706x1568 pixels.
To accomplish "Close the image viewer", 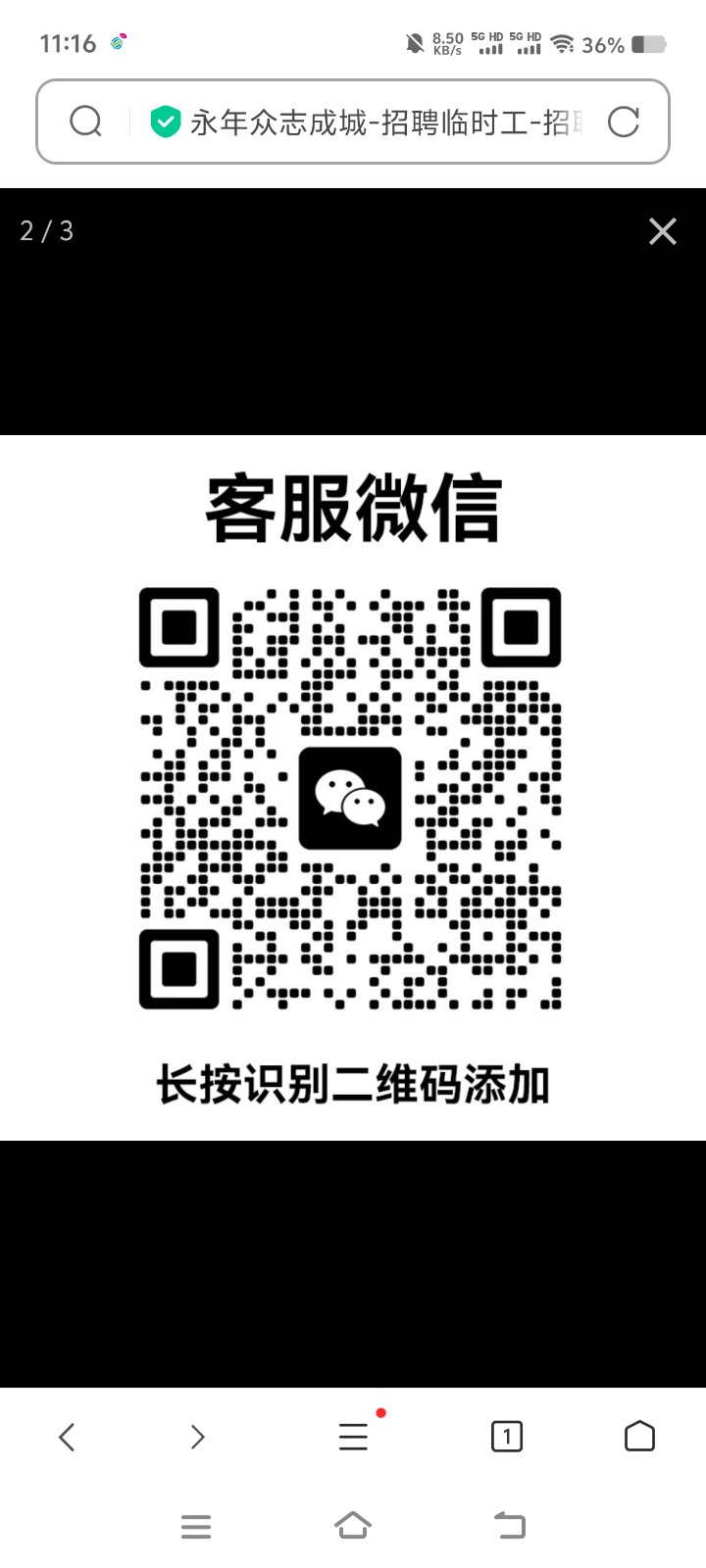I will (663, 231).
